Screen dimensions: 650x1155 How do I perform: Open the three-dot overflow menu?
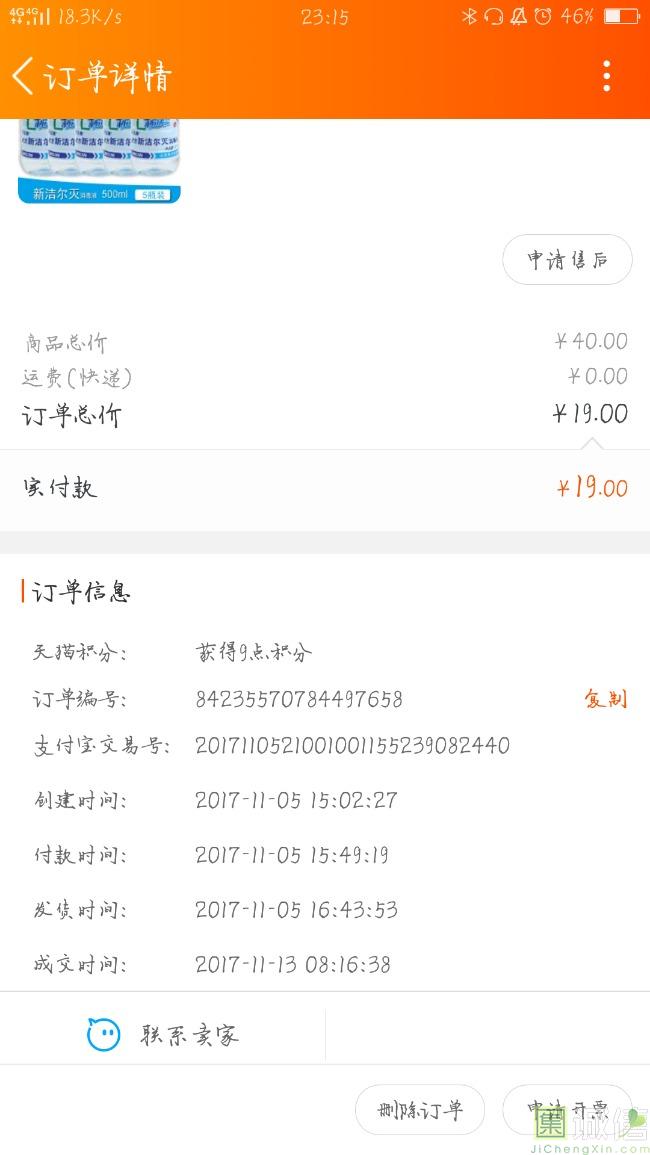coord(606,76)
